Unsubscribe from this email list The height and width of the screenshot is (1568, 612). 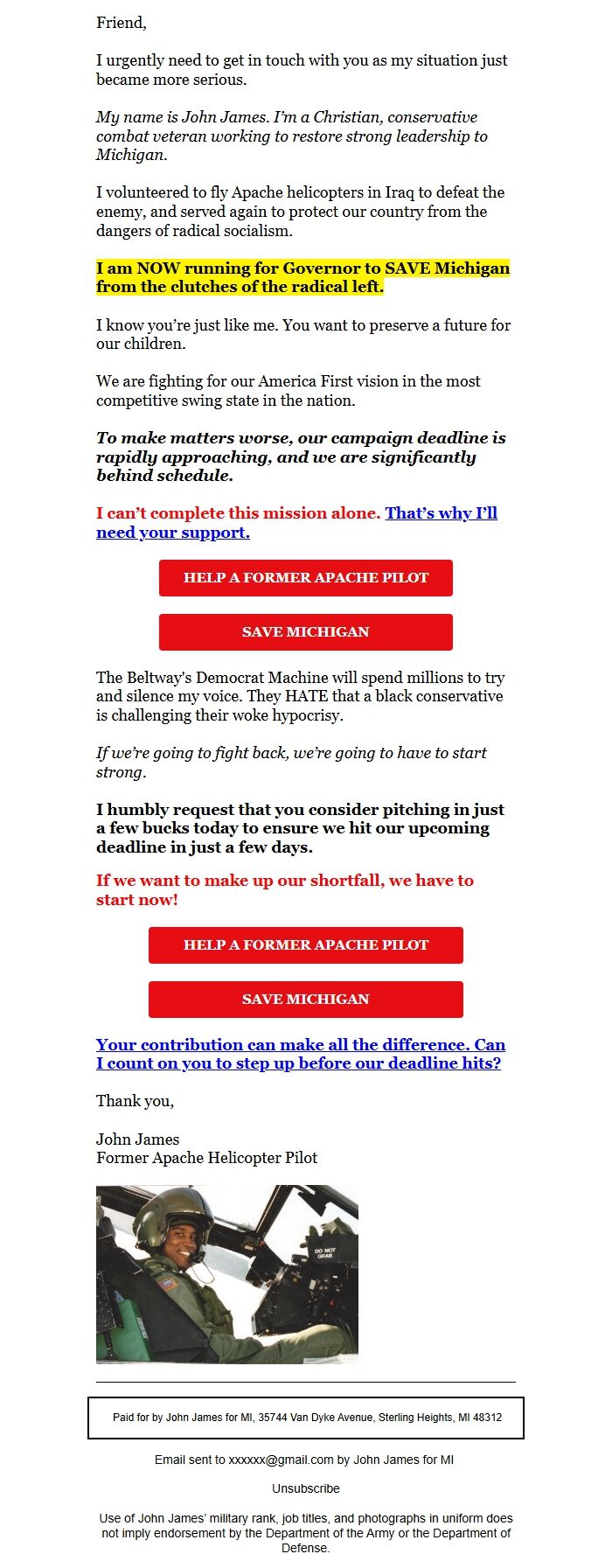pos(306,1488)
